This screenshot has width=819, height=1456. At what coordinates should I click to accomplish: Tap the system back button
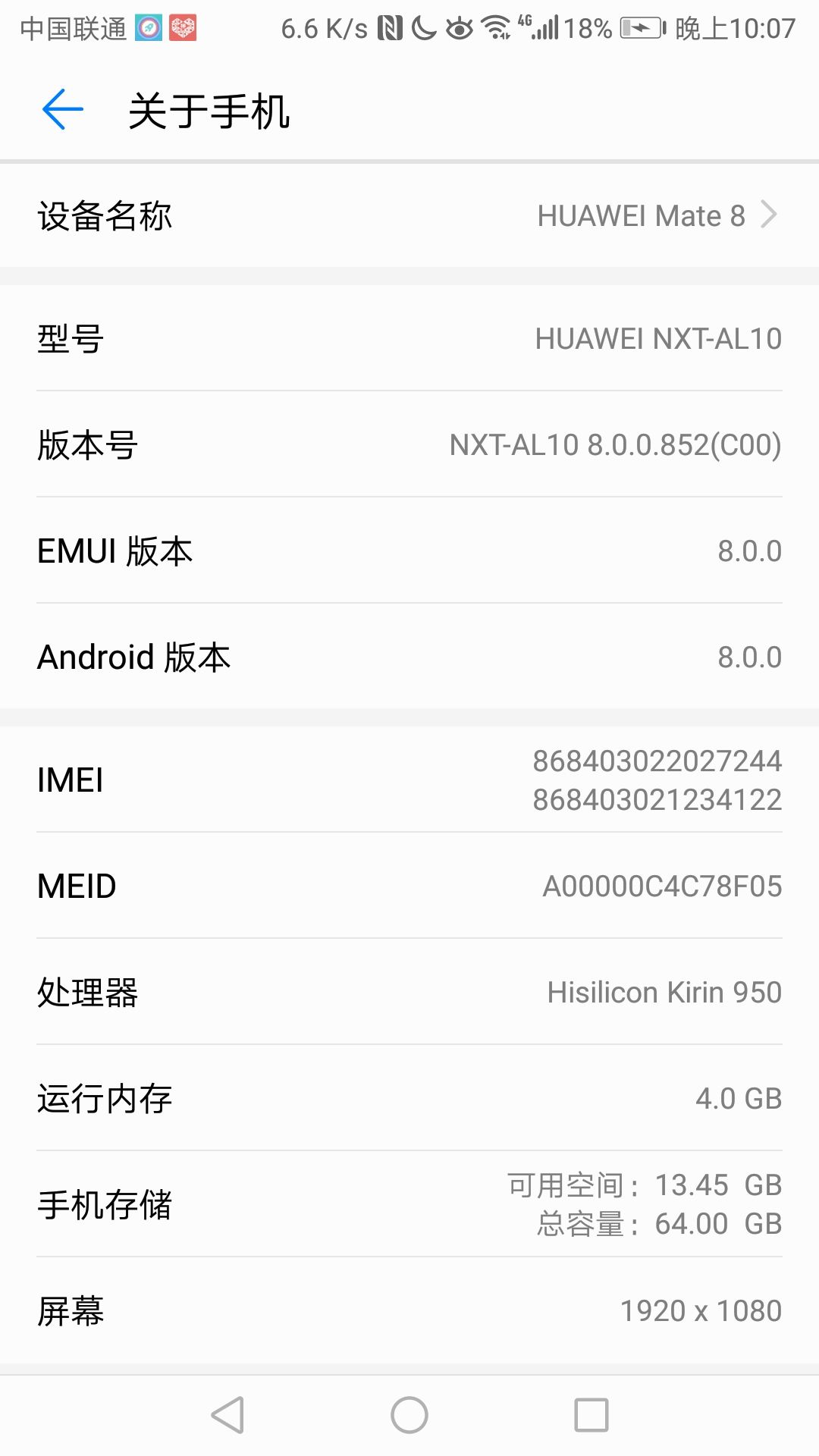tap(227, 1415)
